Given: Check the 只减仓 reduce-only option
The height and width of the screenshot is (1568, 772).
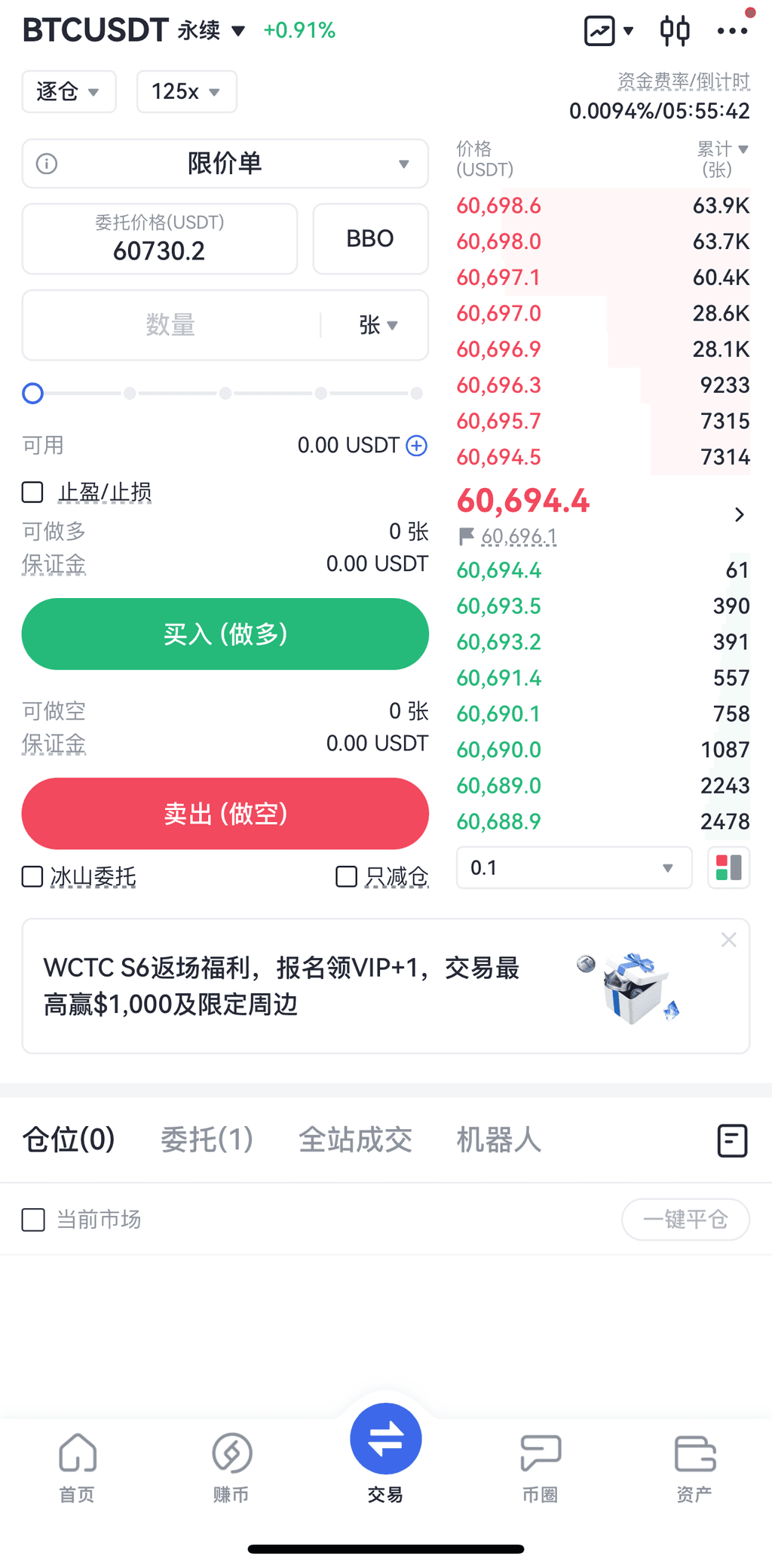Looking at the screenshot, I should pos(346,876).
